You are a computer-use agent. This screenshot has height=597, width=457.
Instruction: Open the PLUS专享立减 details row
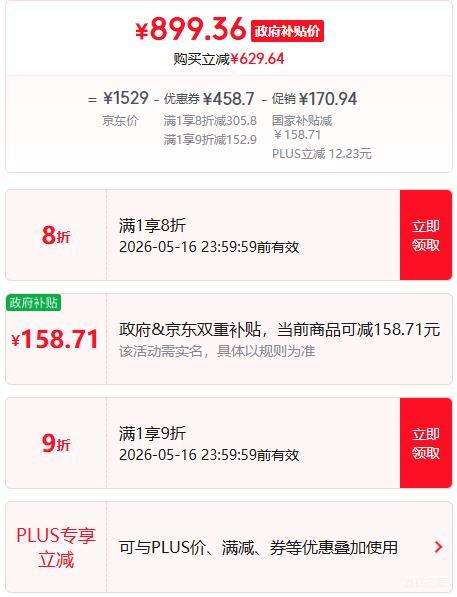228,547
